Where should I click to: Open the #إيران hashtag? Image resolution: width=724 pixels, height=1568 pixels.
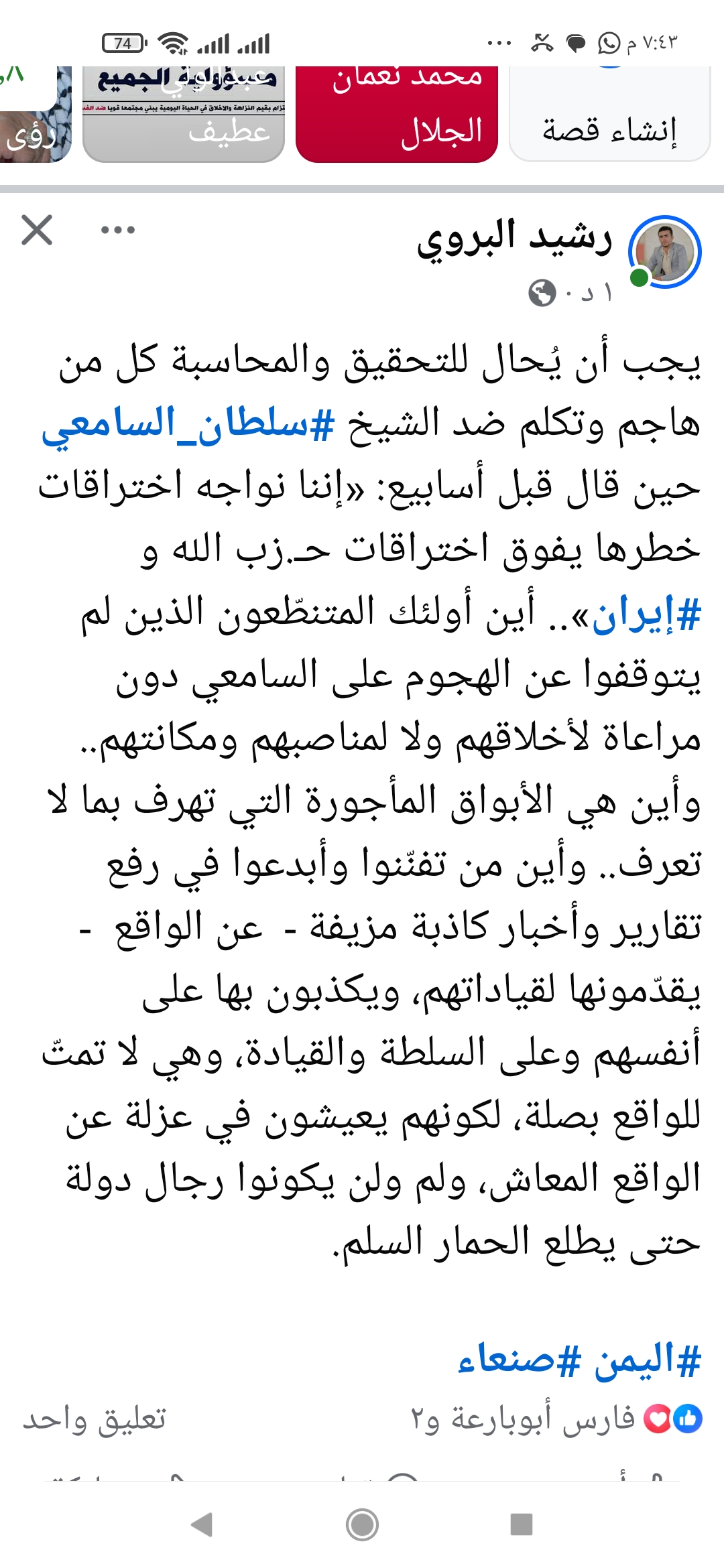(x=646, y=614)
